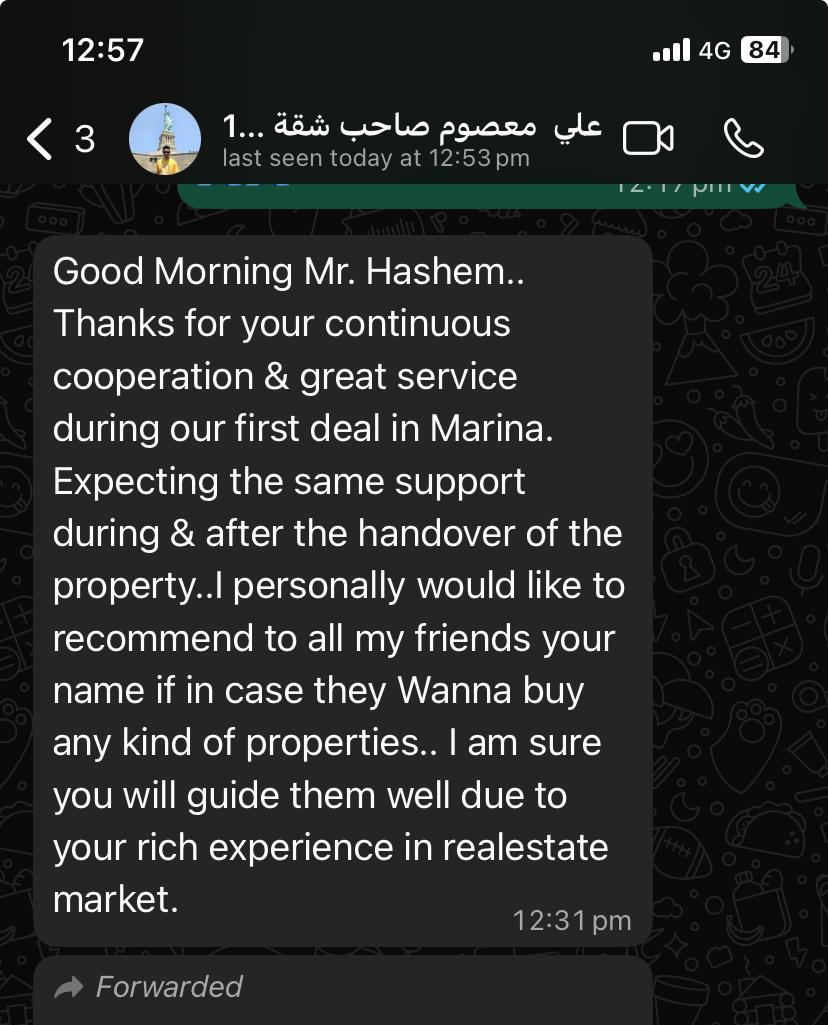
Task: Open the contact's profile photo
Action: pos(165,139)
